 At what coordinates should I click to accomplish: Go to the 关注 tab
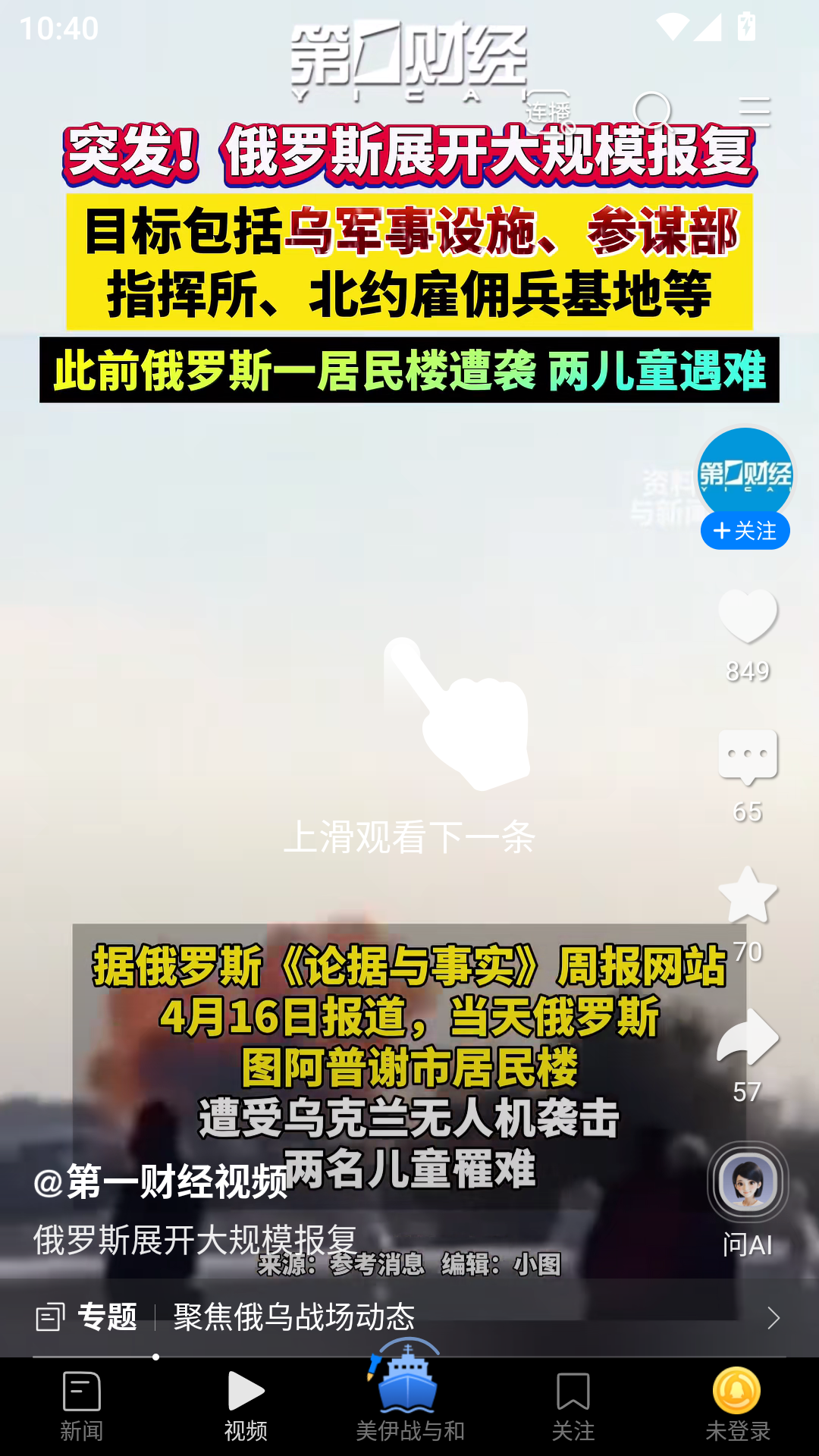tap(573, 1406)
